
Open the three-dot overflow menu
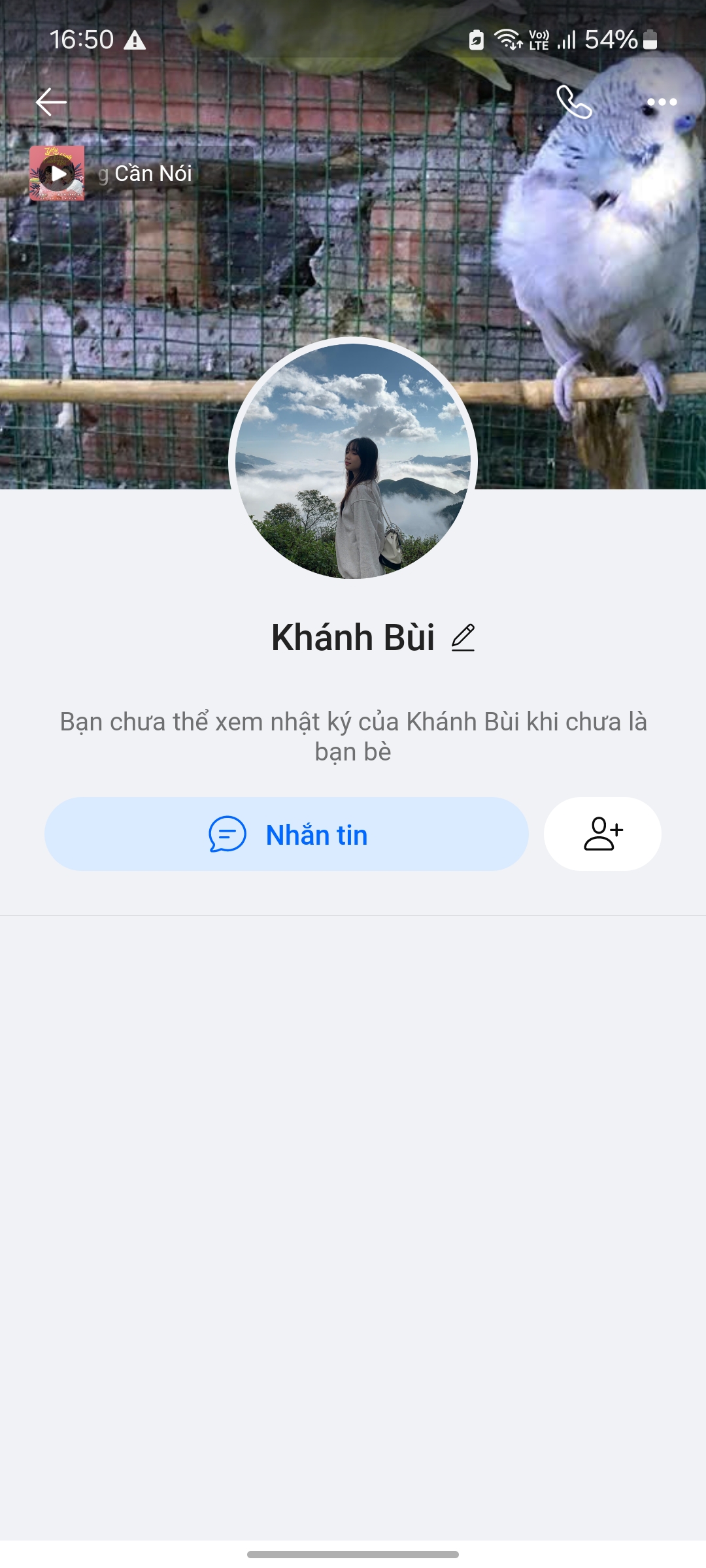(x=662, y=103)
